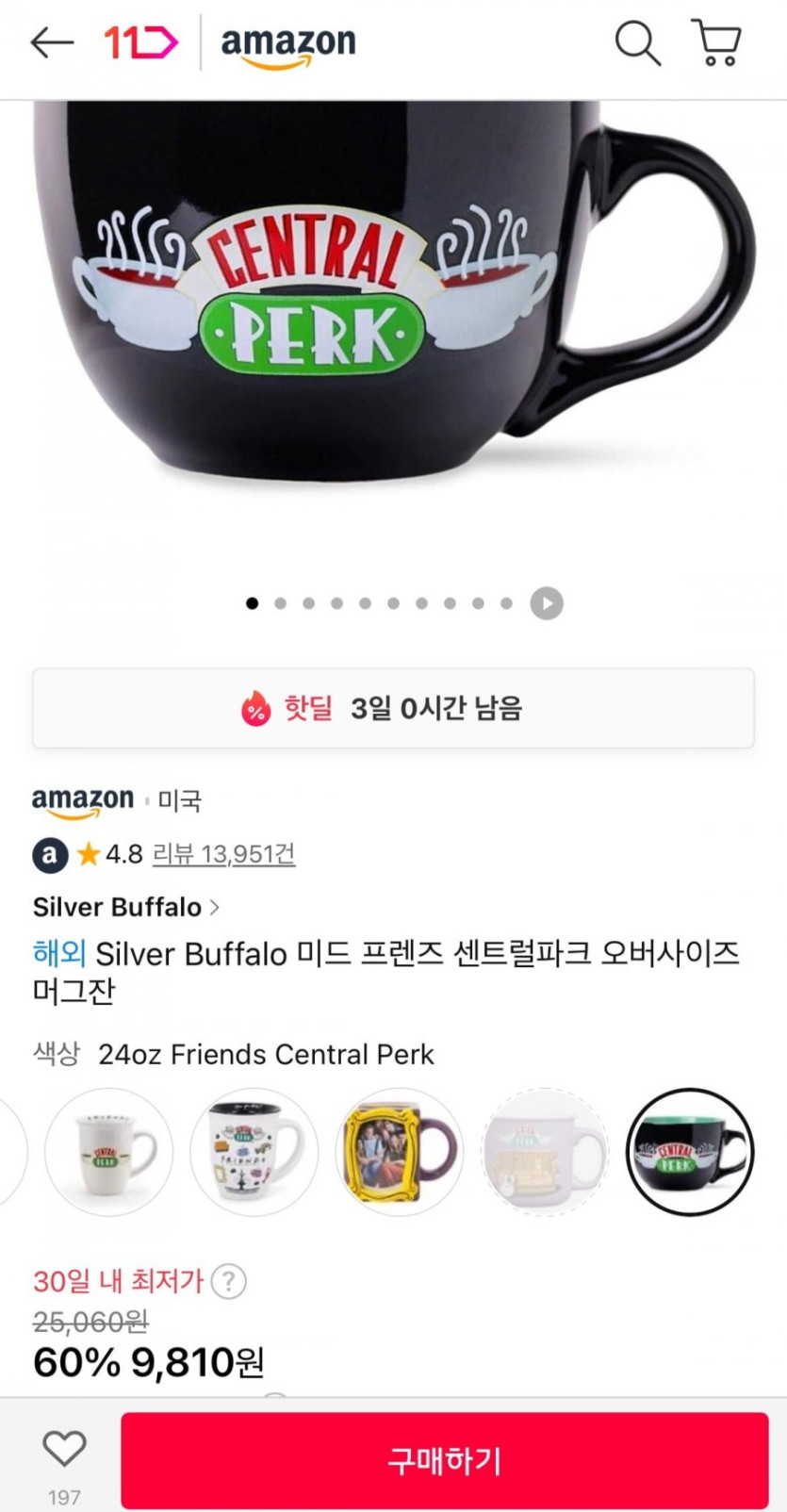Open the 30-day lowest price help icon
The width and height of the screenshot is (787, 1512).
tap(228, 1281)
